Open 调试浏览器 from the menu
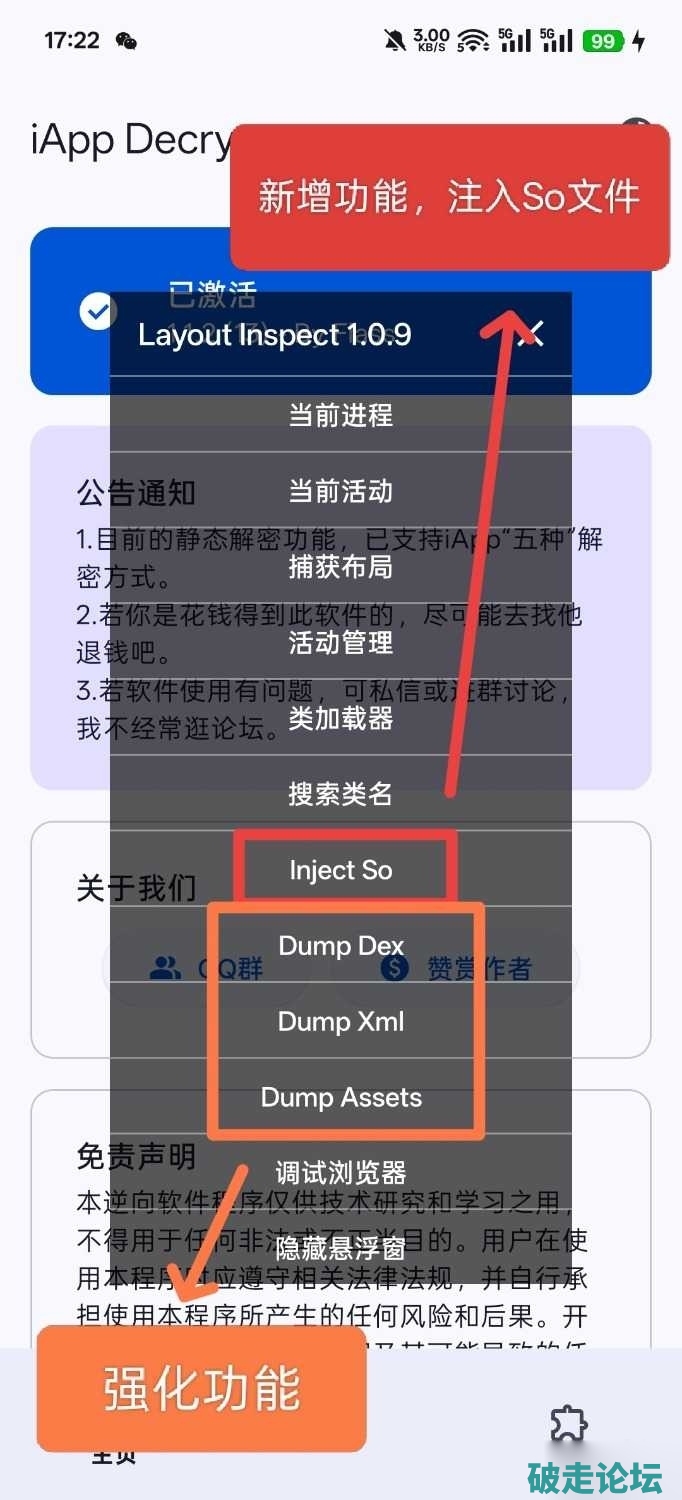 click(x=340, y=1172)
